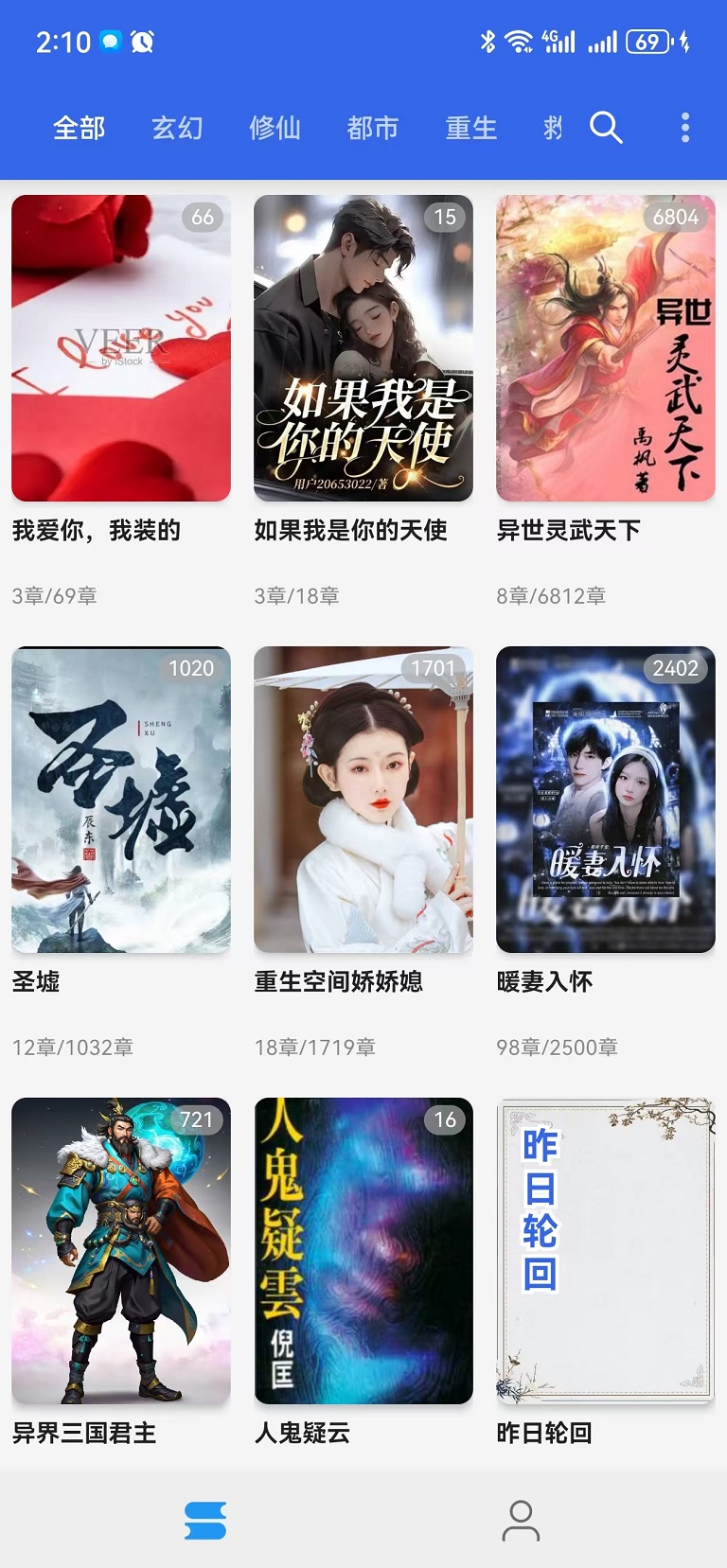The width and height of the screenshot is (727, 1568).
Task: Open the 修仙 category tab
Action: coord(275,128)
